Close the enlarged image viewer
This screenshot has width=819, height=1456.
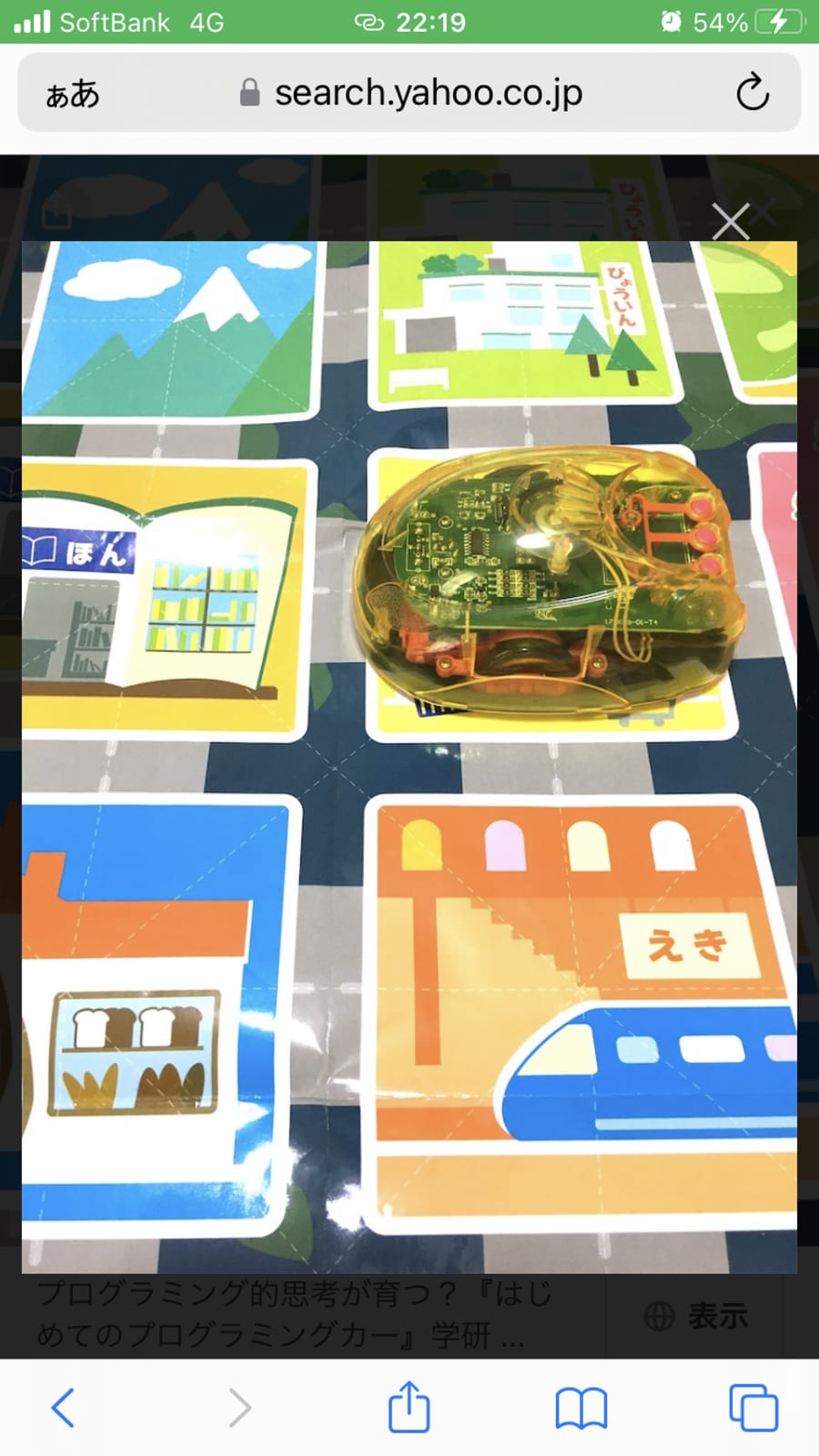(730, 221)
